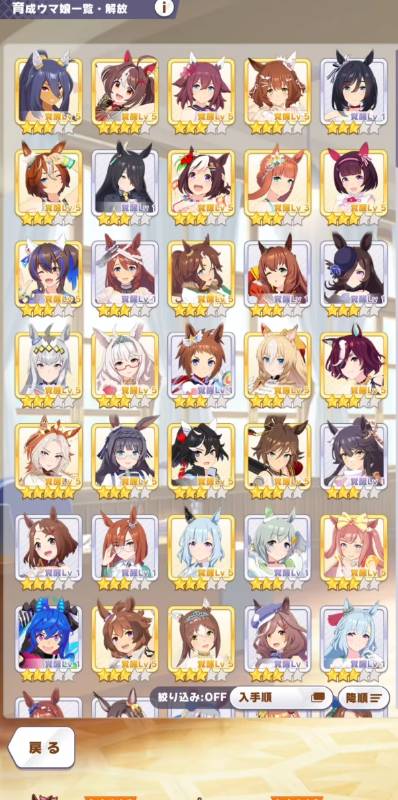The width and height of the screenshot is (398, 800).
Task: Pick the pink-haired character with a yellow bow
Action: click(354, 547)
